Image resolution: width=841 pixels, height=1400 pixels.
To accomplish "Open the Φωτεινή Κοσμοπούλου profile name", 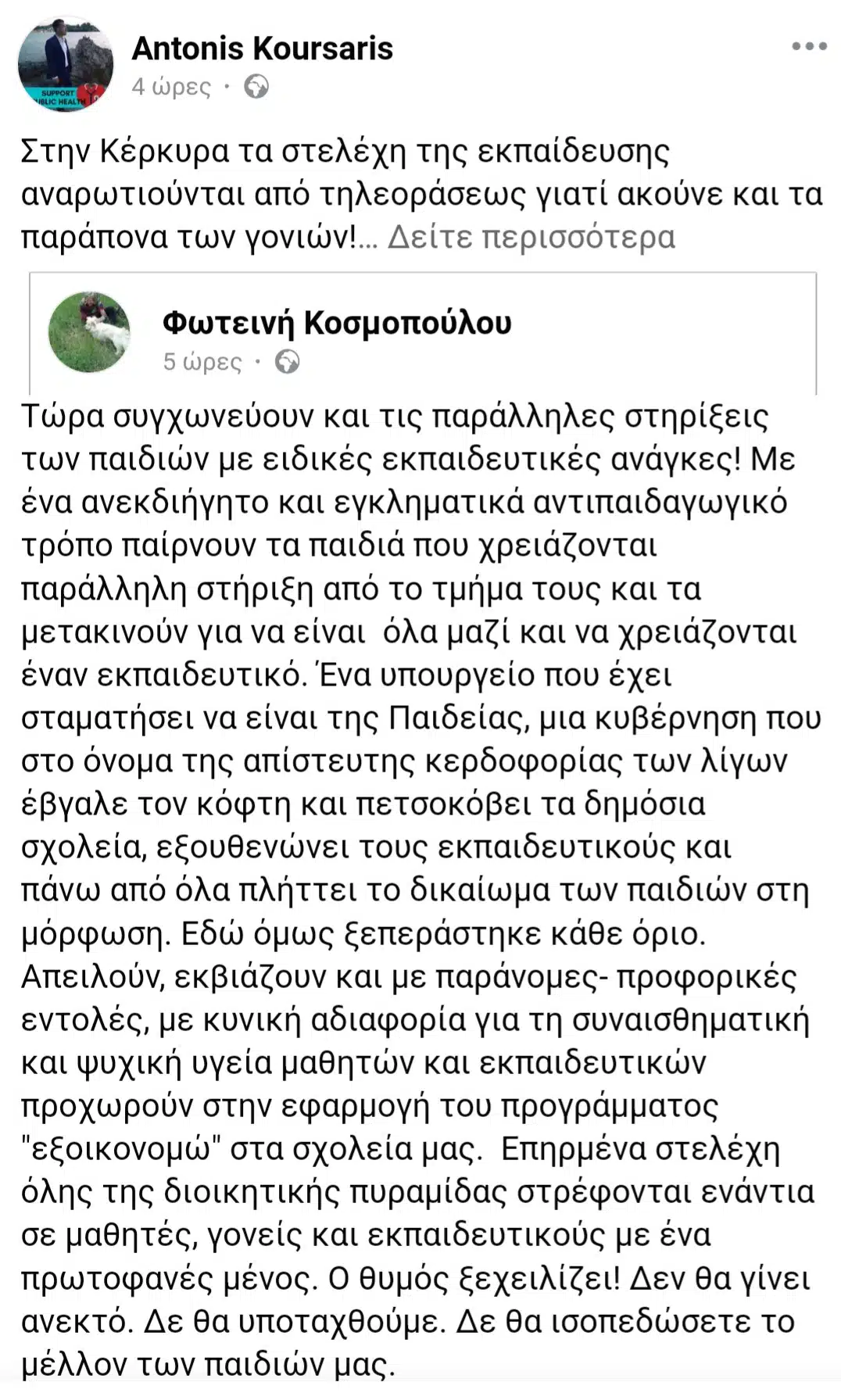I will click(337, 322).
